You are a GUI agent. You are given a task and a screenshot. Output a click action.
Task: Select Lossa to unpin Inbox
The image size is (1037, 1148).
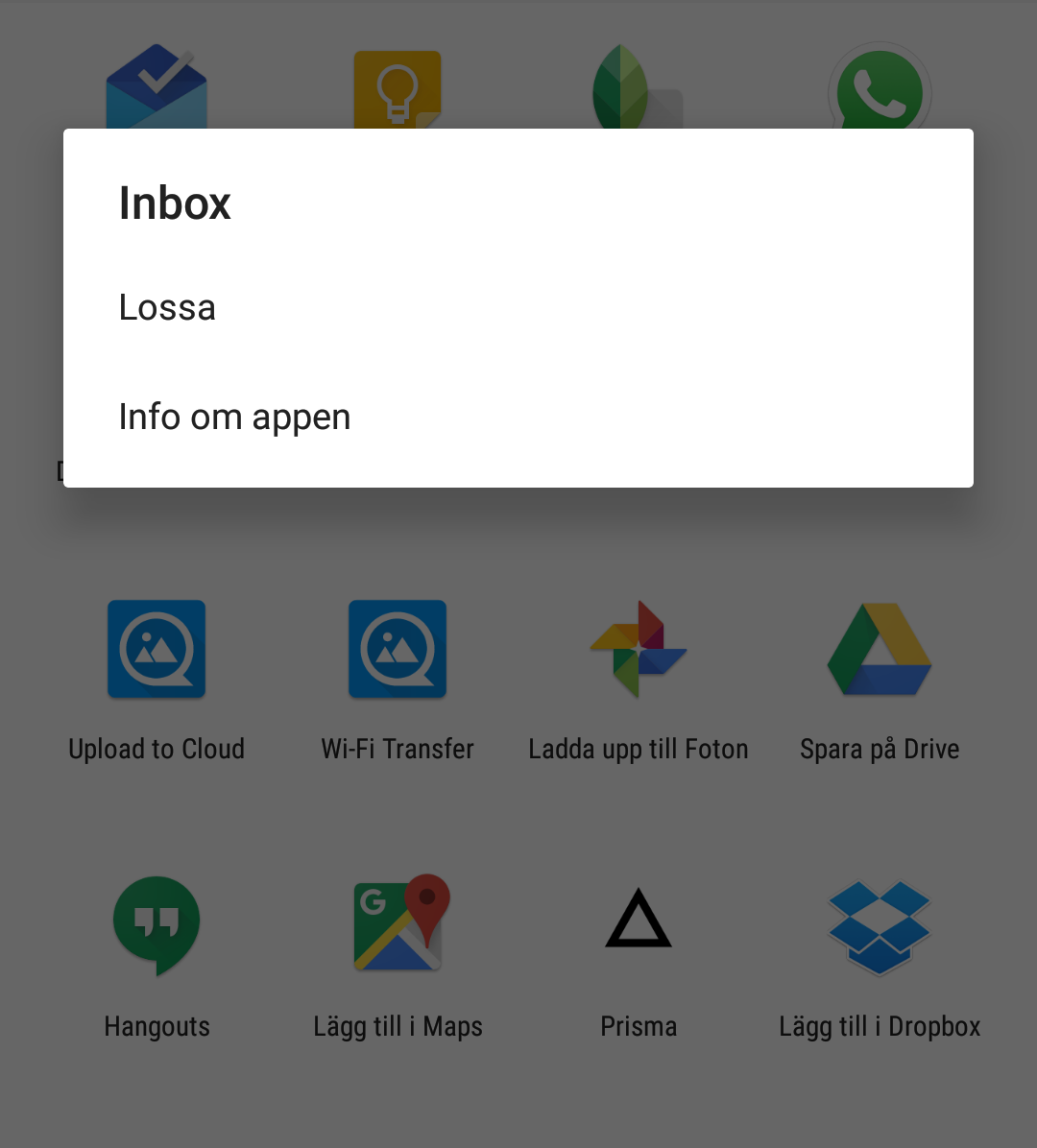pyautogui.click(x=168, y=308)
